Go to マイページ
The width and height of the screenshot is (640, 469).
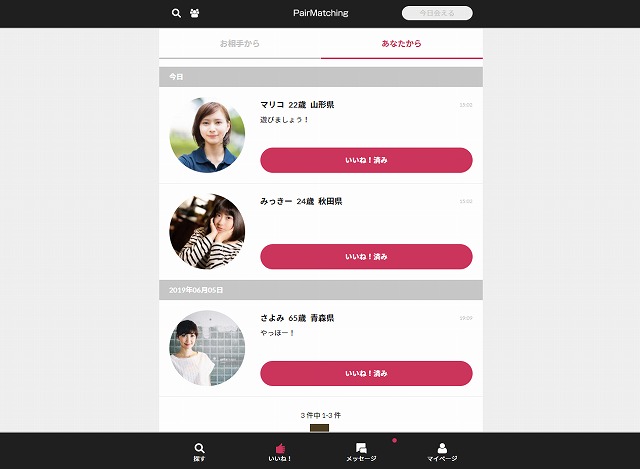pos(442,452)
